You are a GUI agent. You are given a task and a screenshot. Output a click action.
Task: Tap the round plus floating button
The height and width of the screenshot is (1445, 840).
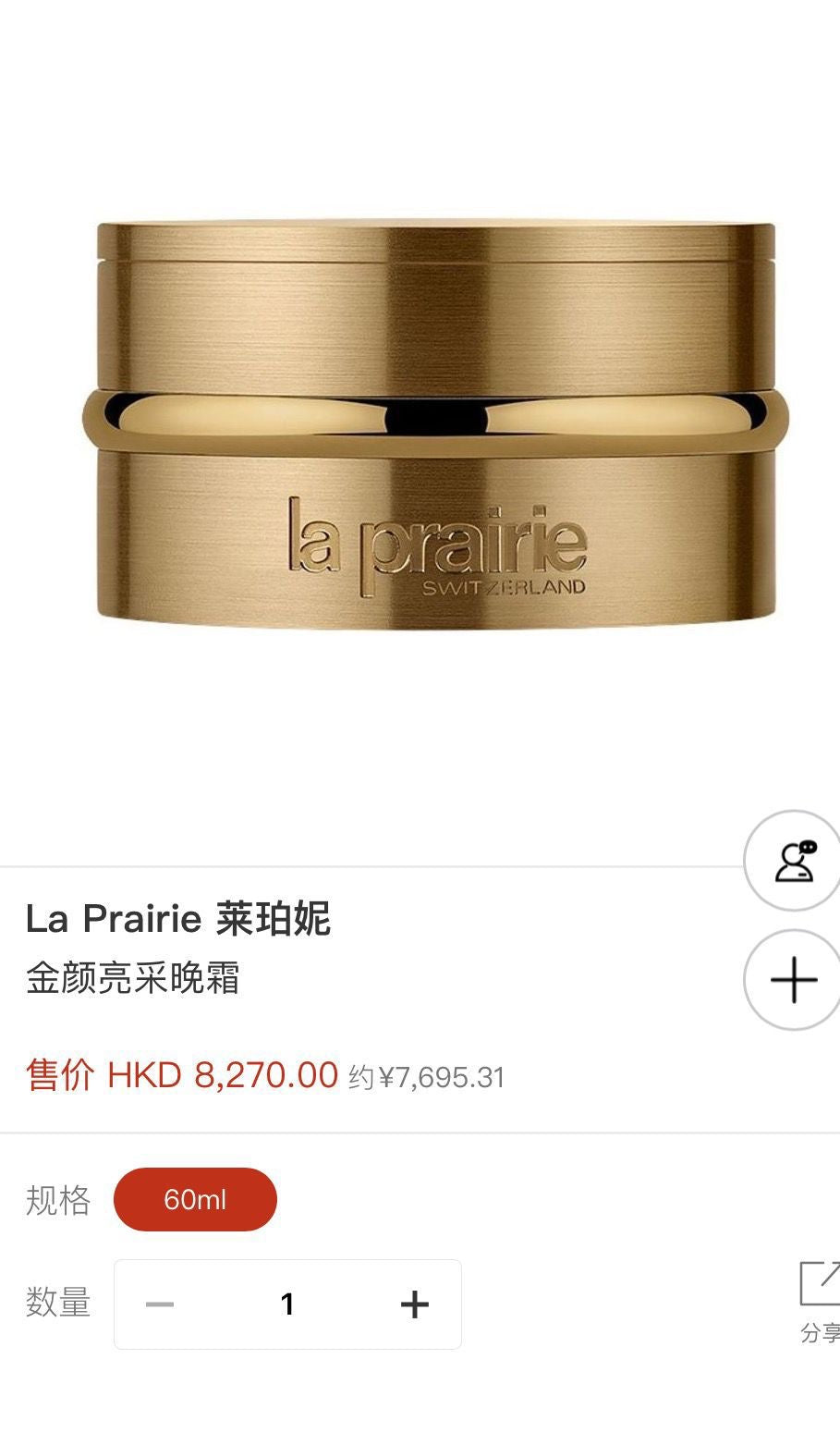(x=794, y=980)
